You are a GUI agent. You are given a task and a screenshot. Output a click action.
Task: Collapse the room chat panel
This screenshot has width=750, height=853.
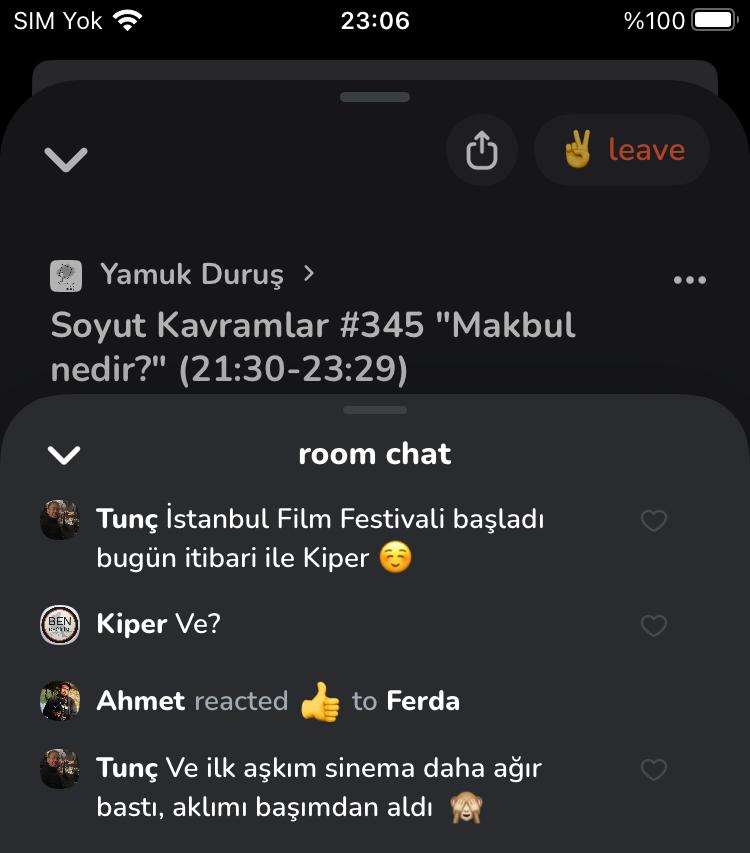click(x=64, y=455)
